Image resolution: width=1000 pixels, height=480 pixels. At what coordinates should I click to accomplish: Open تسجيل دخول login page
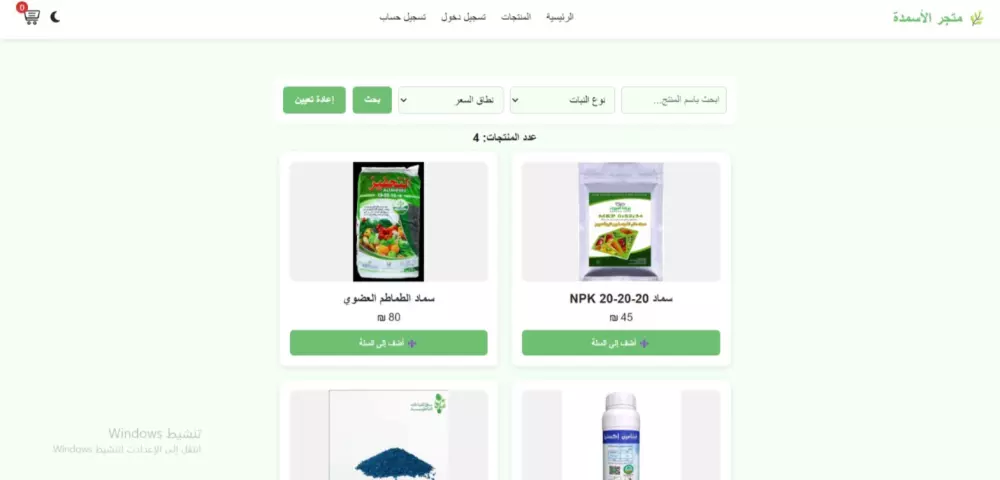463,17
